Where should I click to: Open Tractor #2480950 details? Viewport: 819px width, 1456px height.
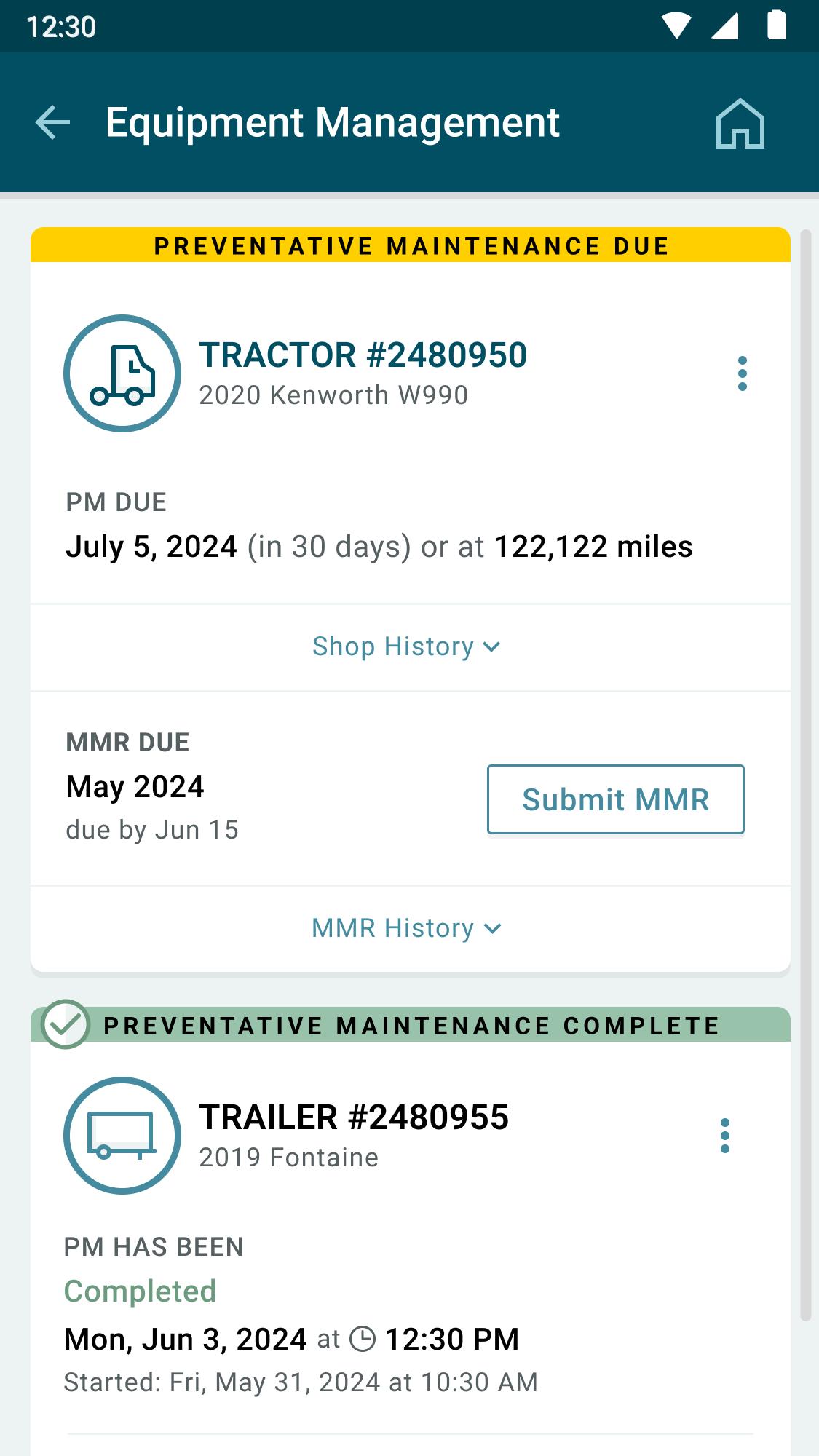[363, 355]
